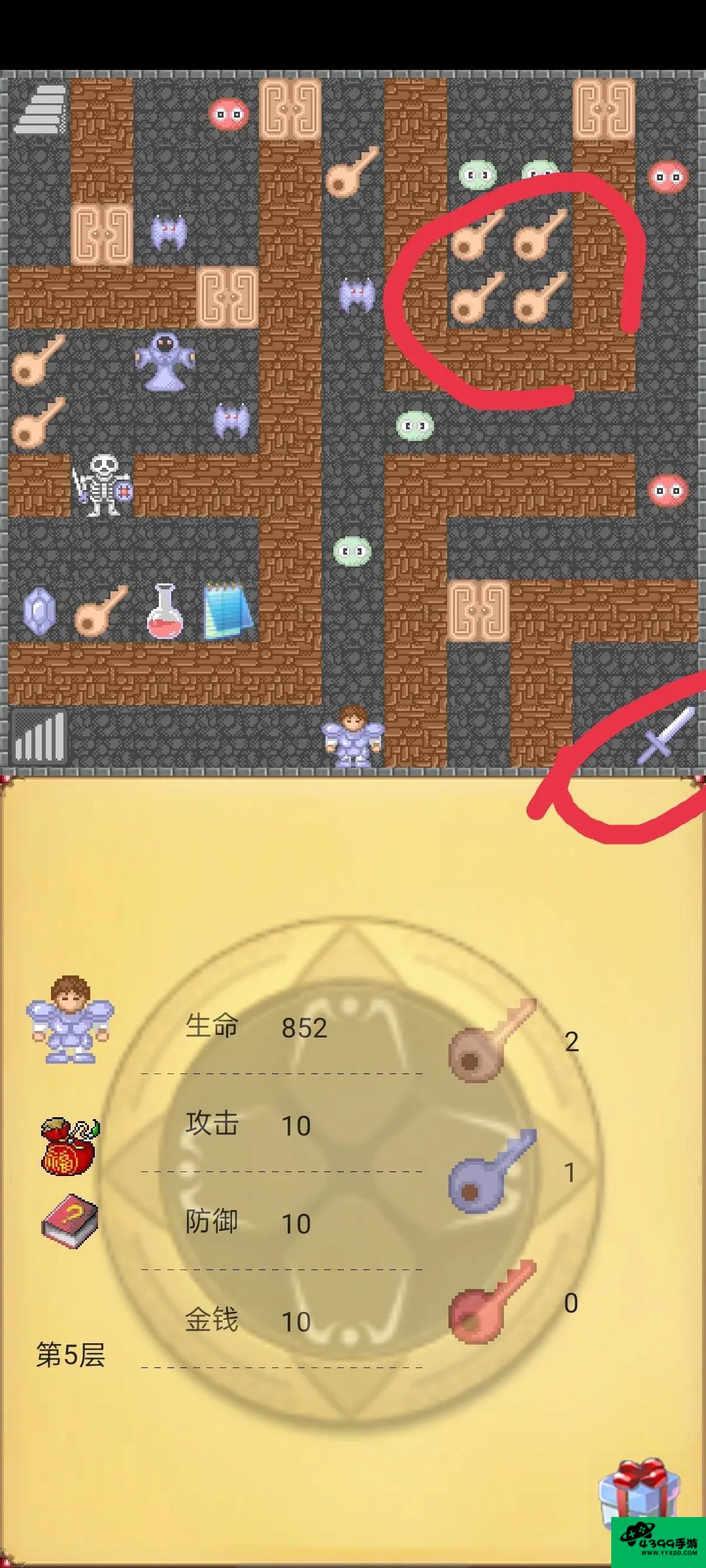Select the red potion flask tile

point(165,612)
